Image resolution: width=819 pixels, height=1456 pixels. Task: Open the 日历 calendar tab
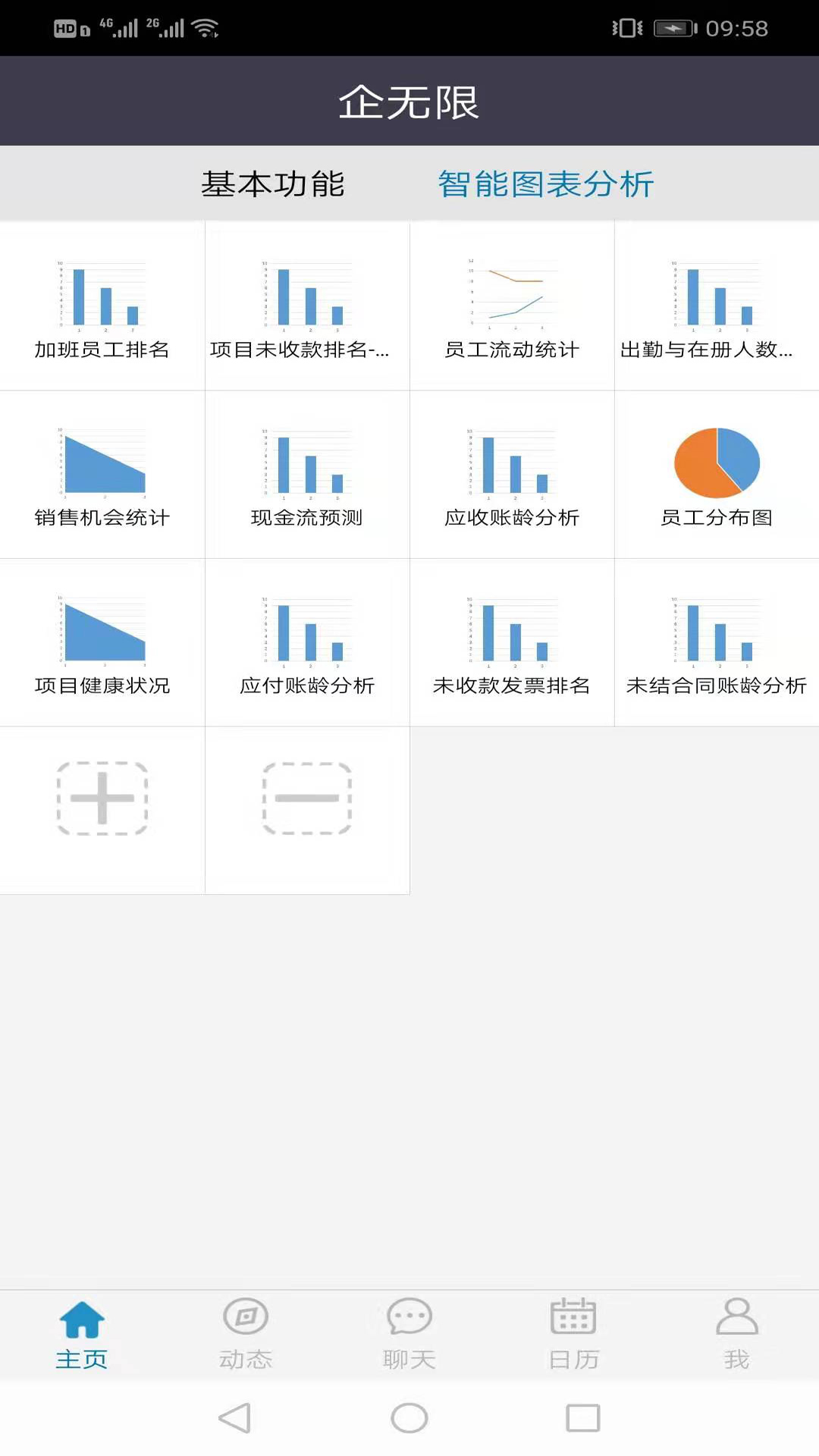point(573,1333)
